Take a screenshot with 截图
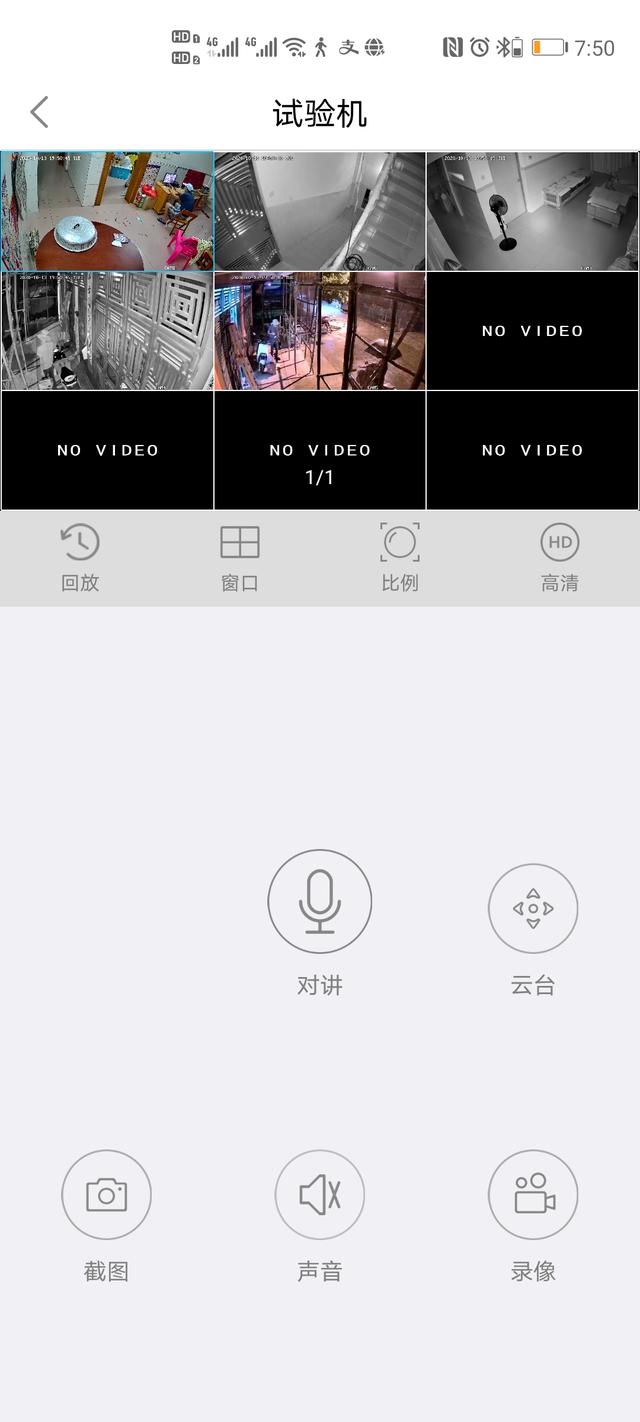 tap(106, 1195)
